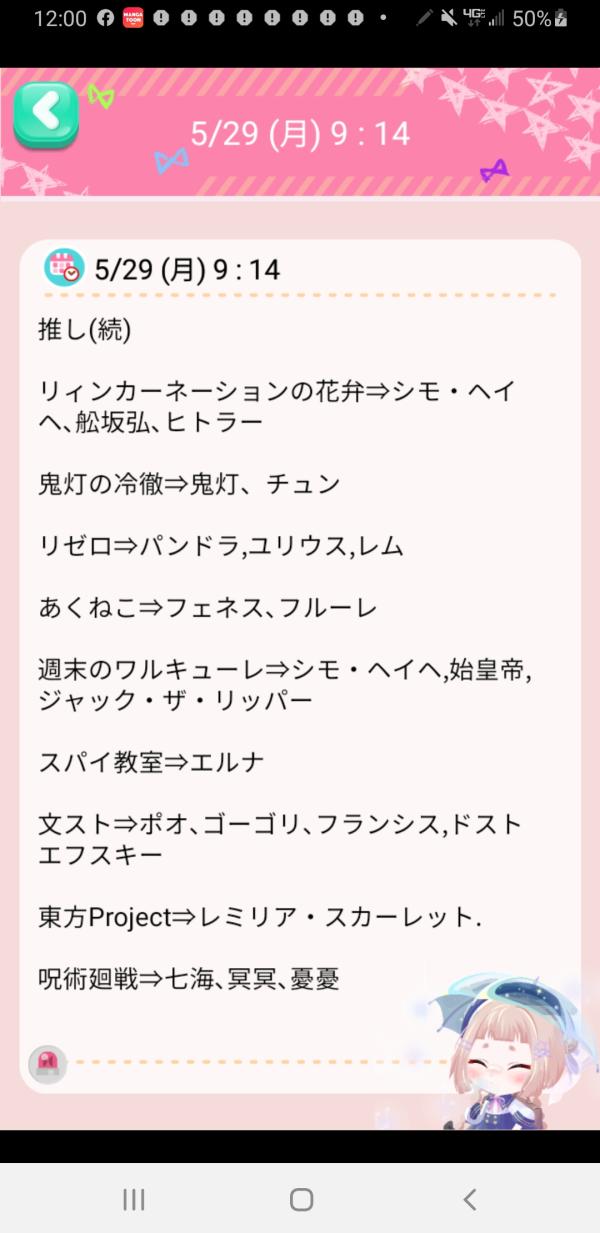Screen dimensions: 600x1233
Task: Go back using the system navigation bar
Action: point(469,1199)
